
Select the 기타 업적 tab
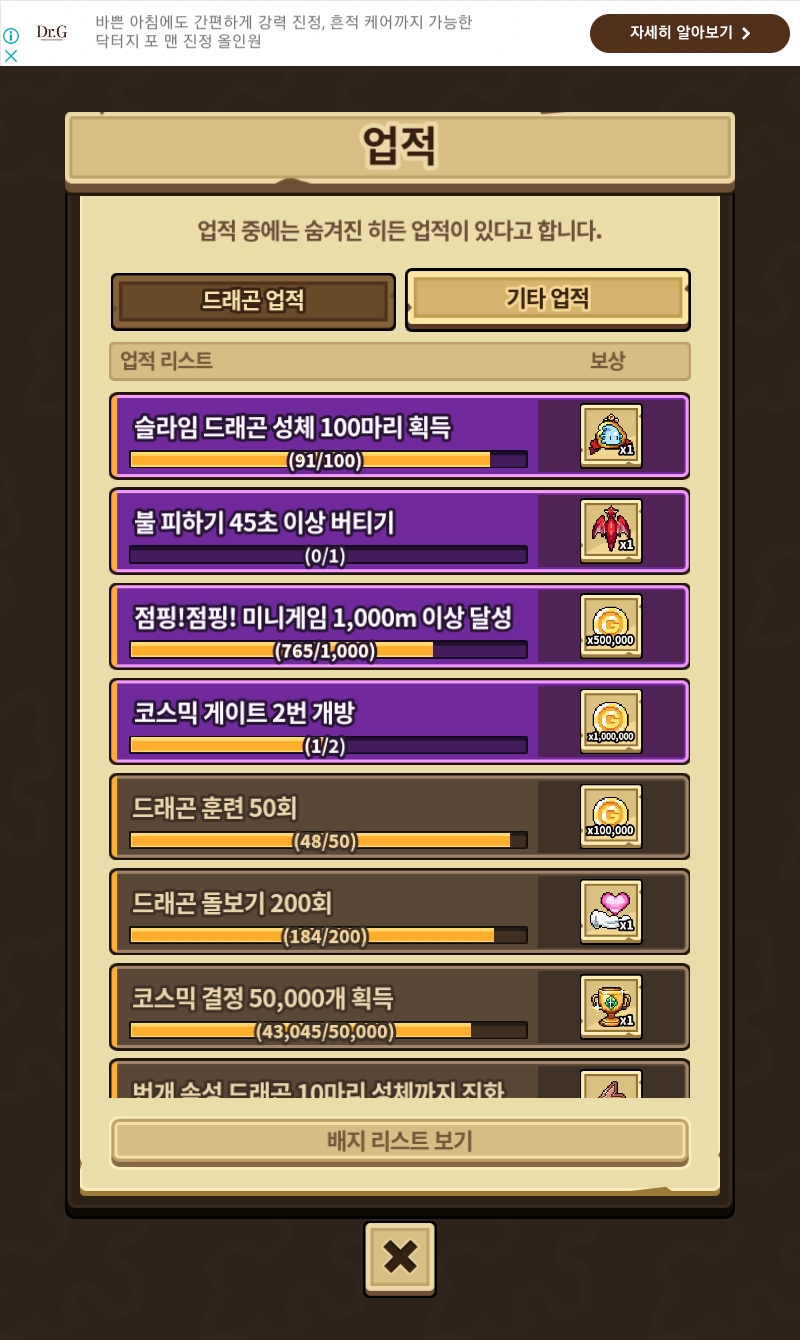547,299
